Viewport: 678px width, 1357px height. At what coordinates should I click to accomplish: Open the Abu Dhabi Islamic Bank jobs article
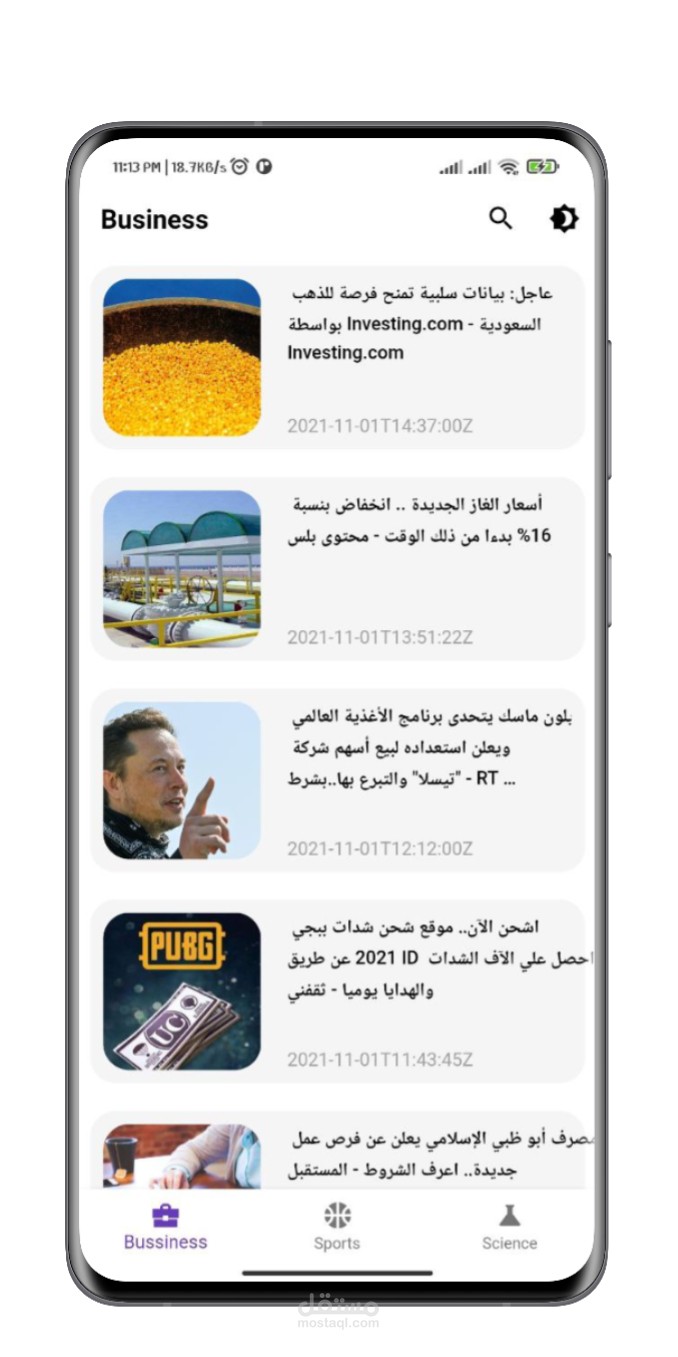pyautogui.click(x=338, y=1150)
